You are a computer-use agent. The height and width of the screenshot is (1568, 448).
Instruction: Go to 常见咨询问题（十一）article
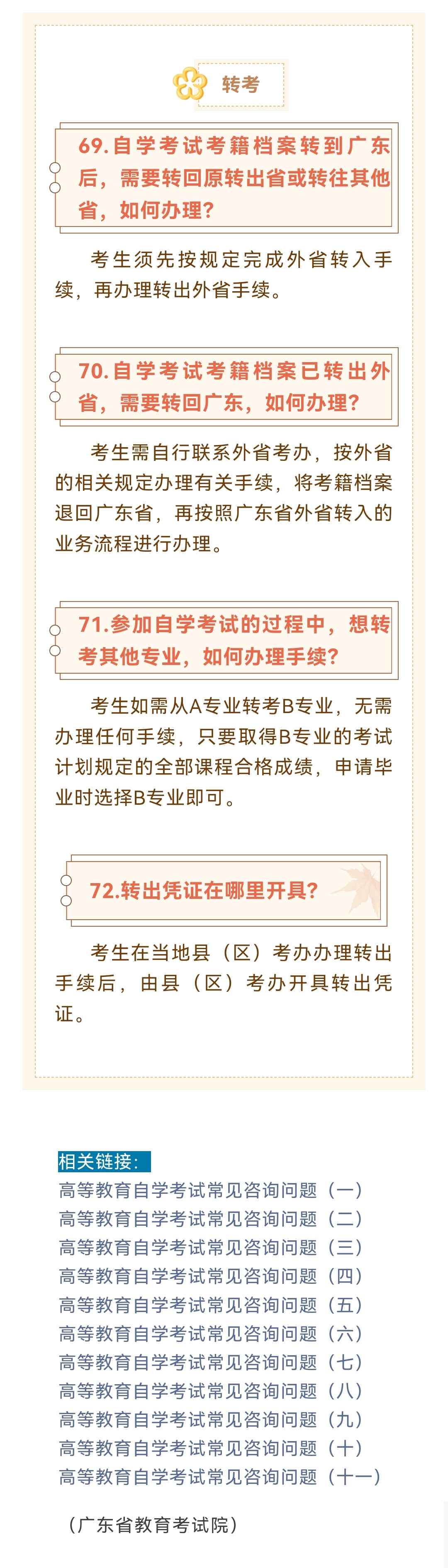(x=219, y=1477)
